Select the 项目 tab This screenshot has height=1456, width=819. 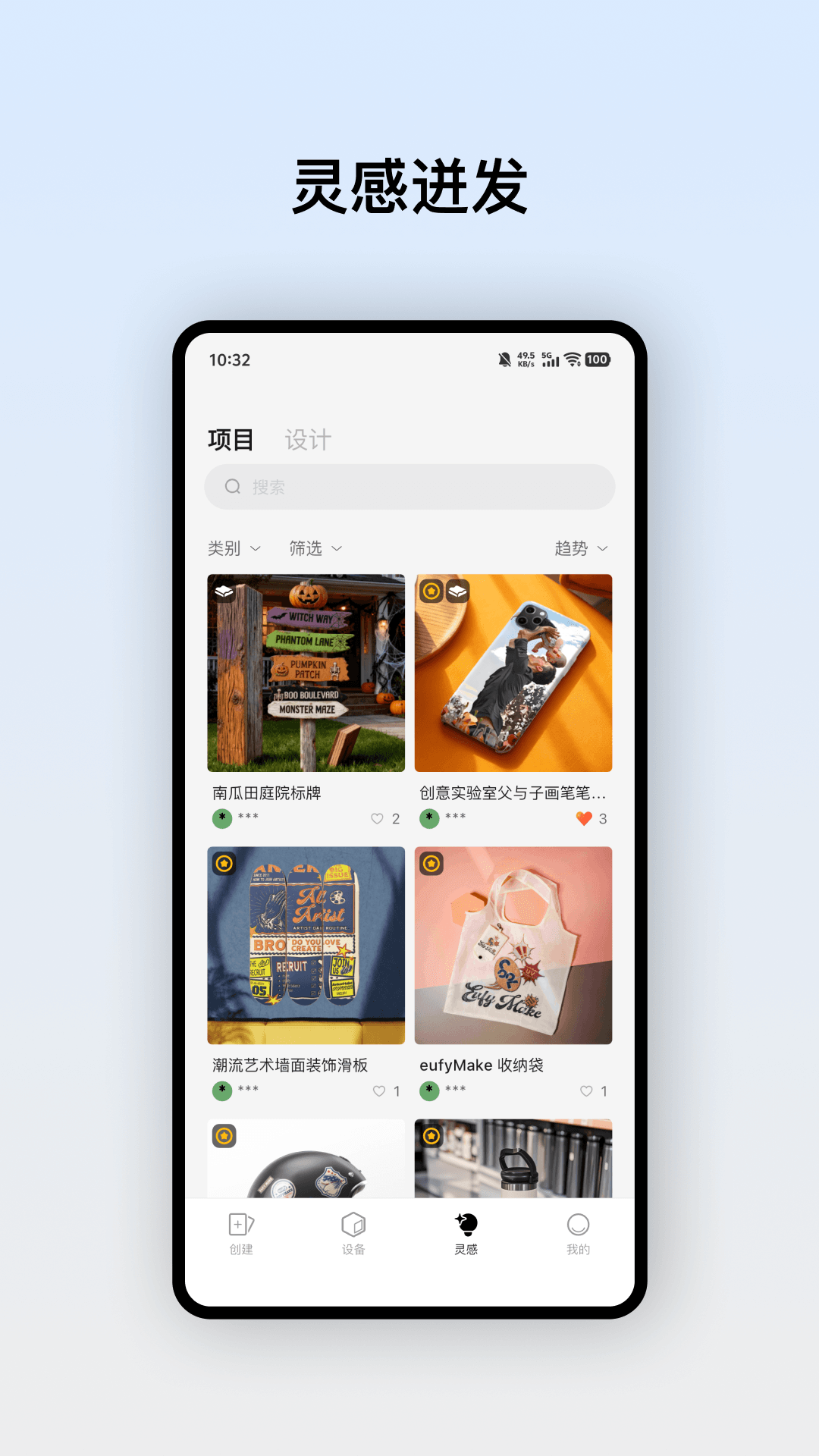(x=230, y=438)
